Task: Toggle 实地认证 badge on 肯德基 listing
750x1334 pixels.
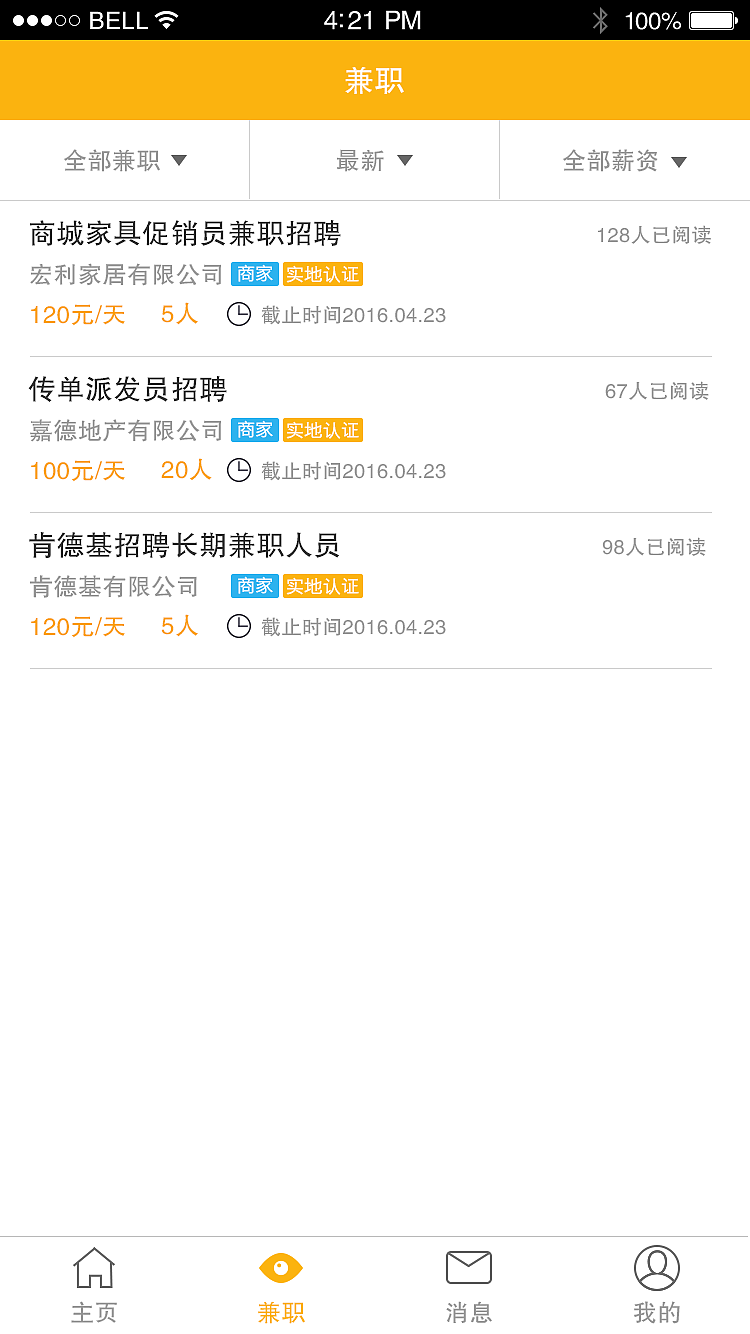Action: click(x=322, y=586)
